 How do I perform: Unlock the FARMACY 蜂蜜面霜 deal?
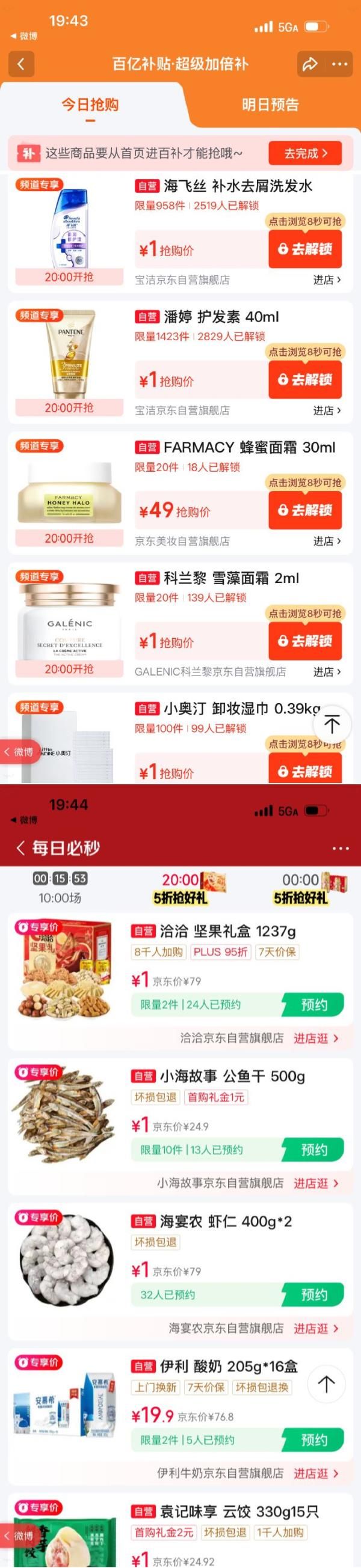click(x=305, y=510)
